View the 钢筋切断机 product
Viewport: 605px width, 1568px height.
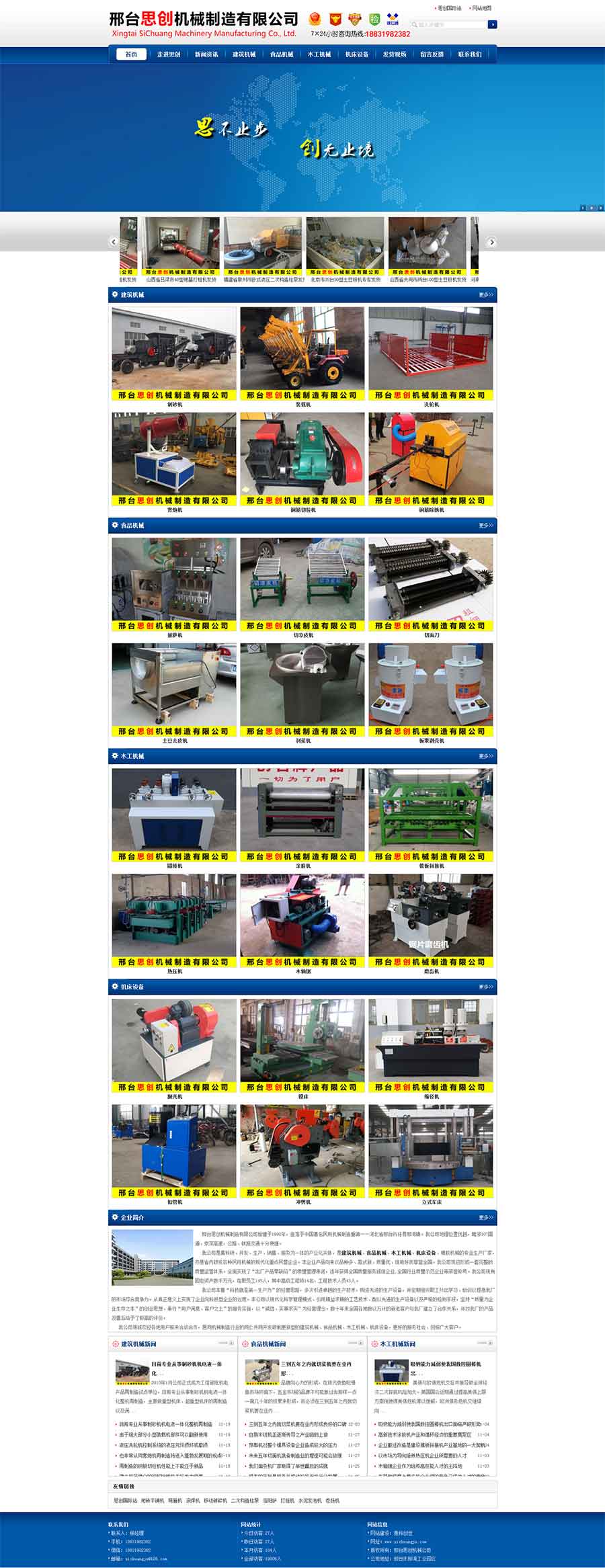pos(302,459)
